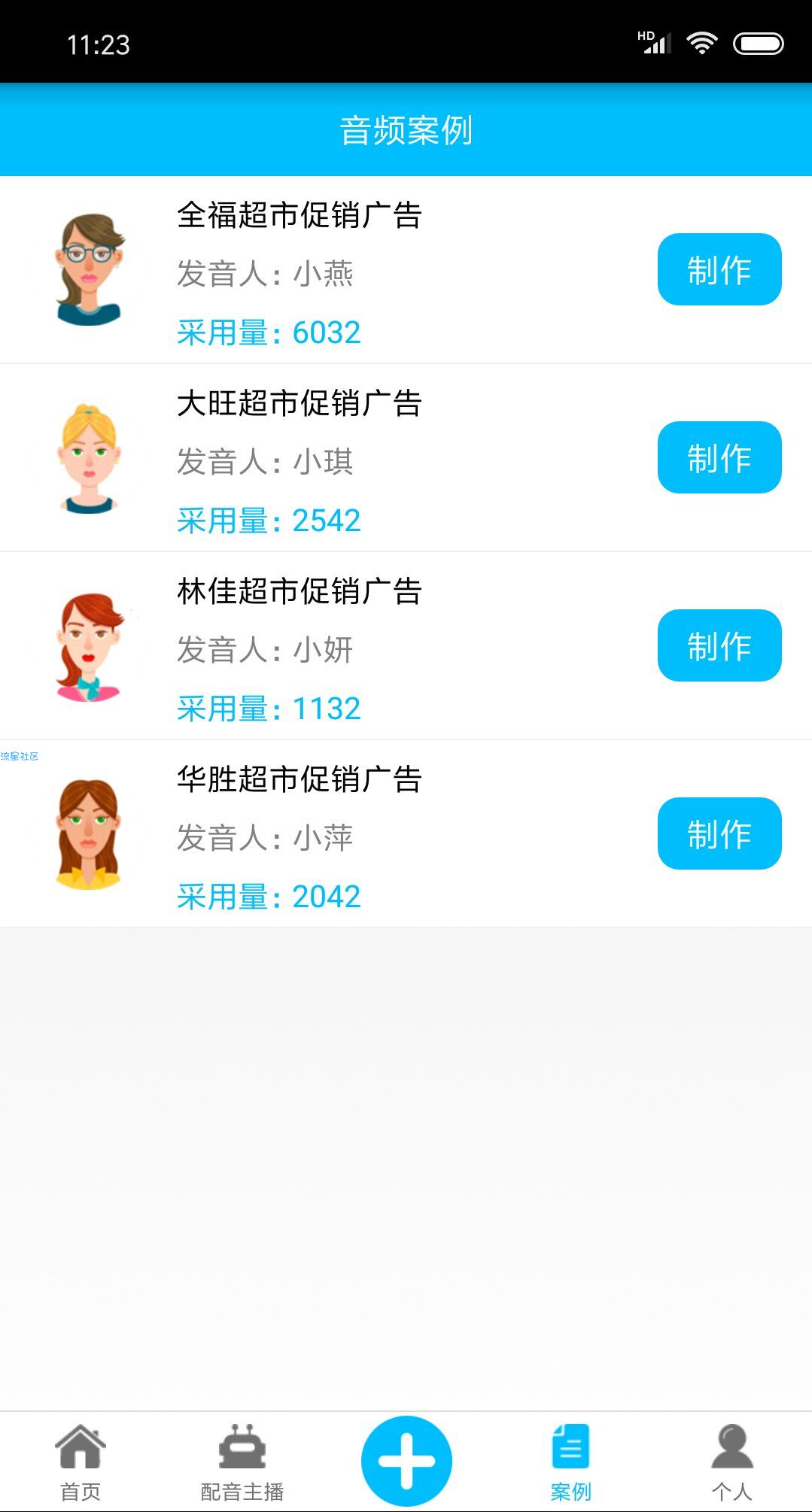Tap 制作 for 林佳超市促销广告
812x1512 pixels.
point(719,645)
